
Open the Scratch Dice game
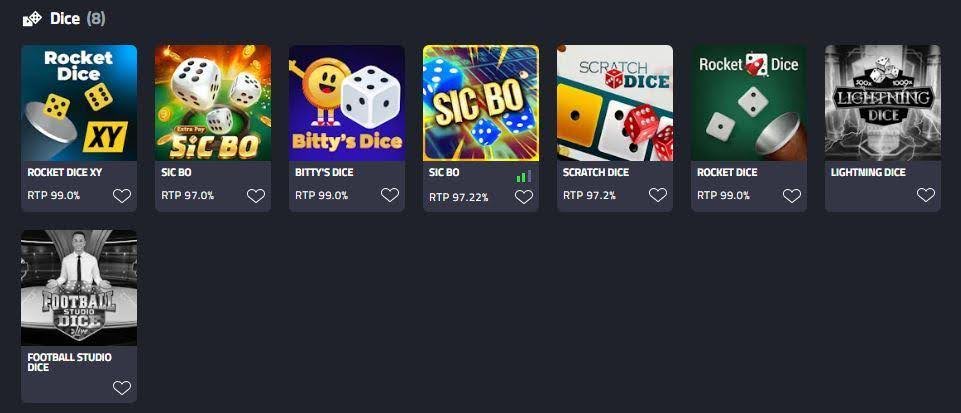pyautogui.click(x=615, y=103)
